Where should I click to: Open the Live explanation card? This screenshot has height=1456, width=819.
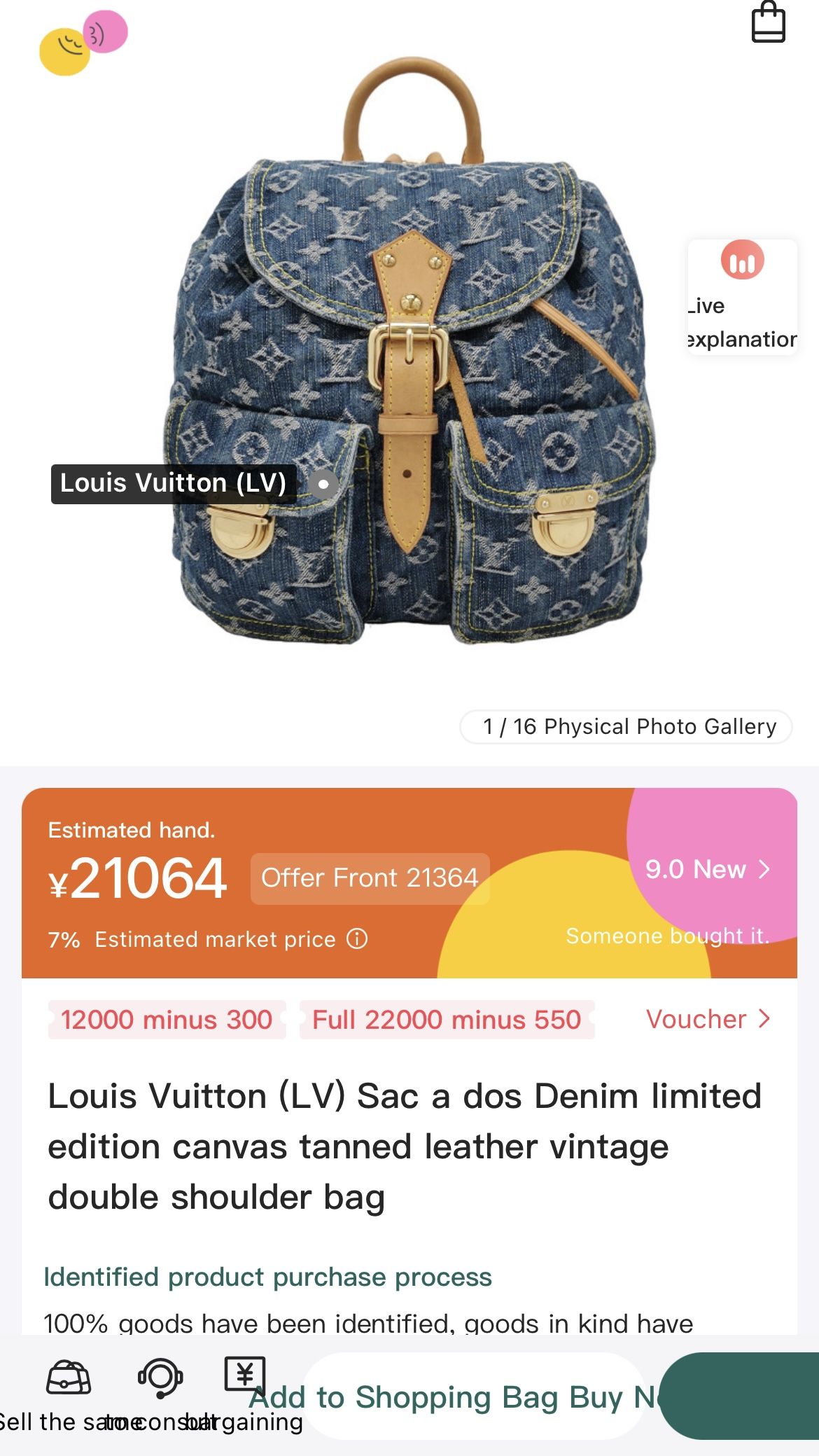[x=742, y=298]
